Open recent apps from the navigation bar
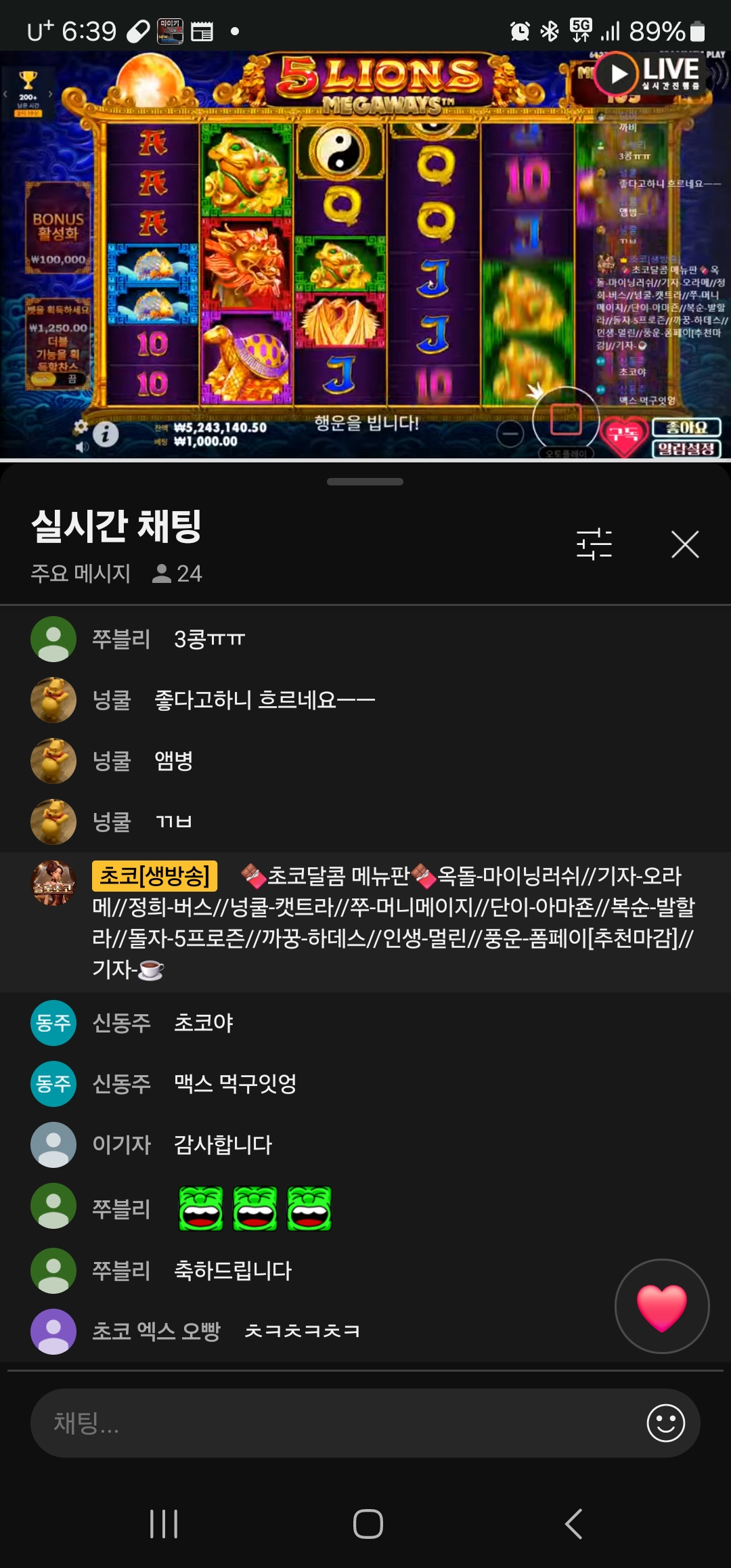Screen dimensions: 731x1568 [164, 1524]
